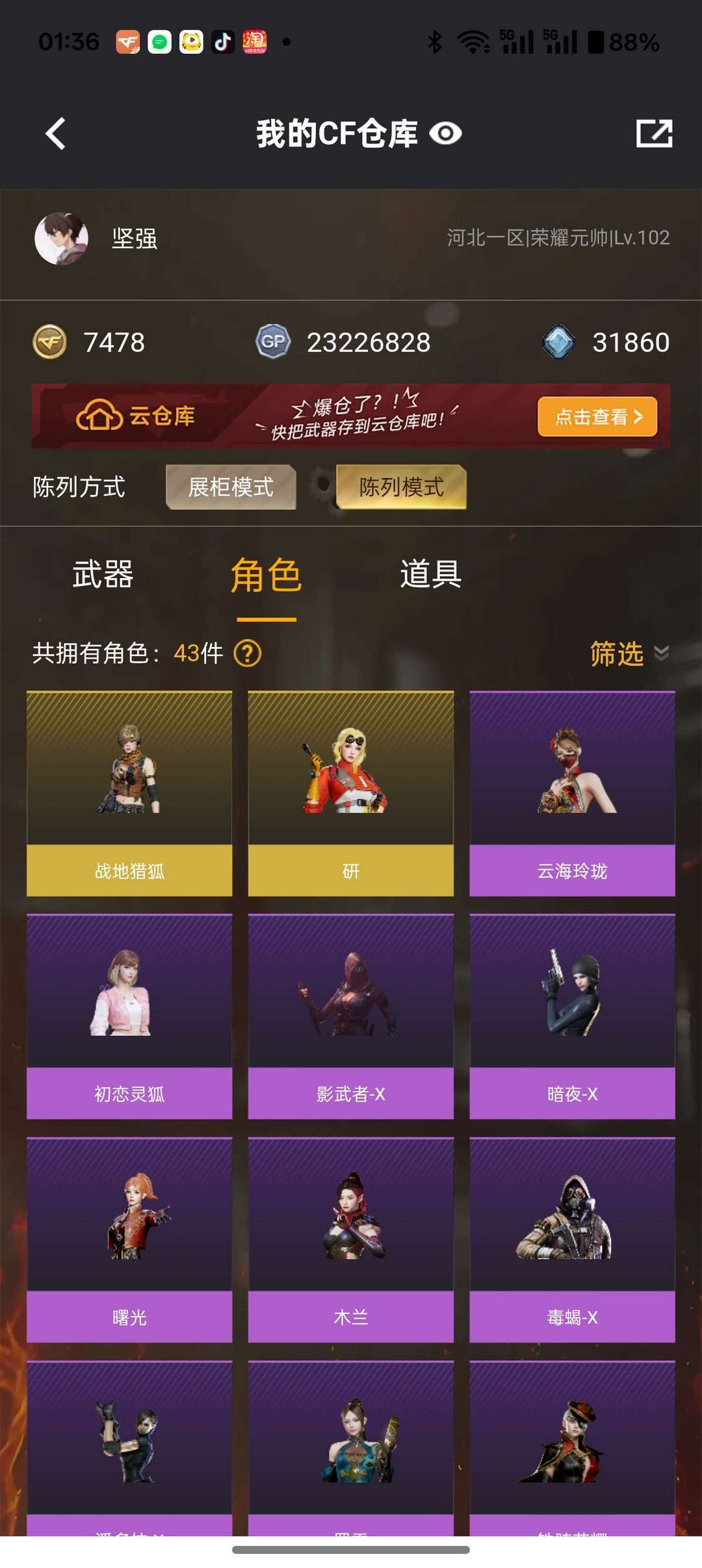Image resolution: width=702 pixels, height=1568 pixels.
Task: Open the 初恋灵狐 character card
Action: (x=129, y=1017)
